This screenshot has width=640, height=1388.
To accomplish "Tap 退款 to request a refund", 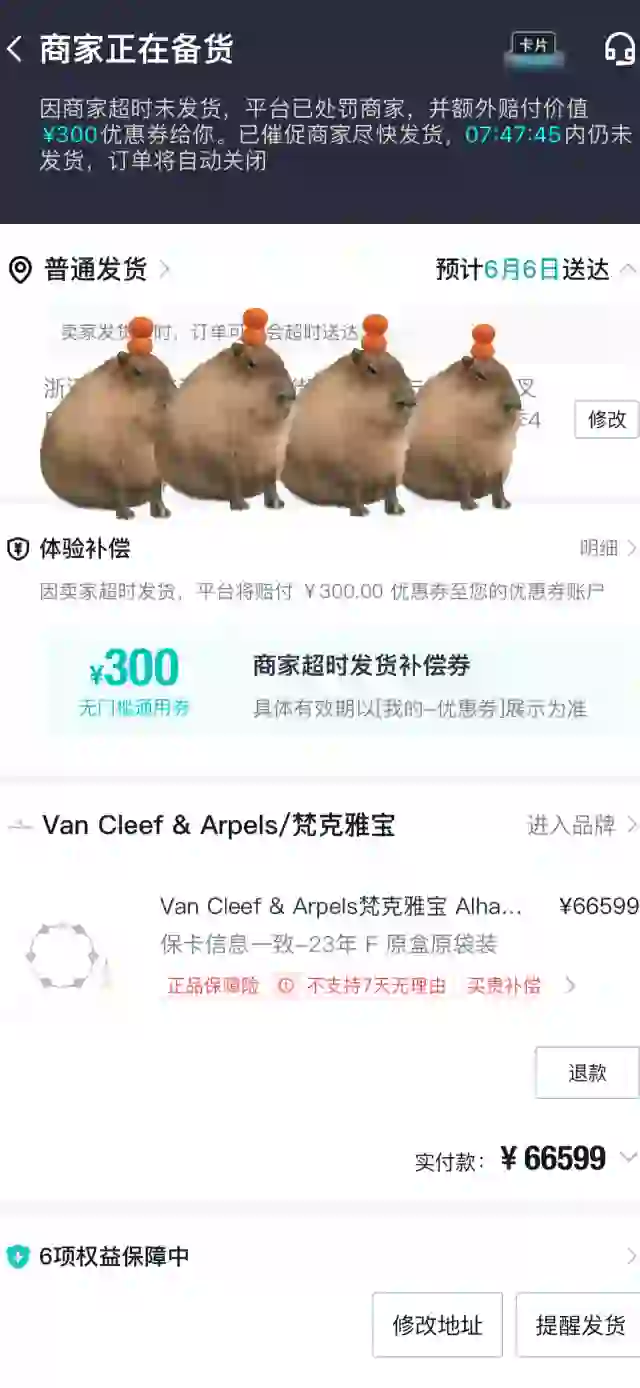I will (x=587, y=1073).
